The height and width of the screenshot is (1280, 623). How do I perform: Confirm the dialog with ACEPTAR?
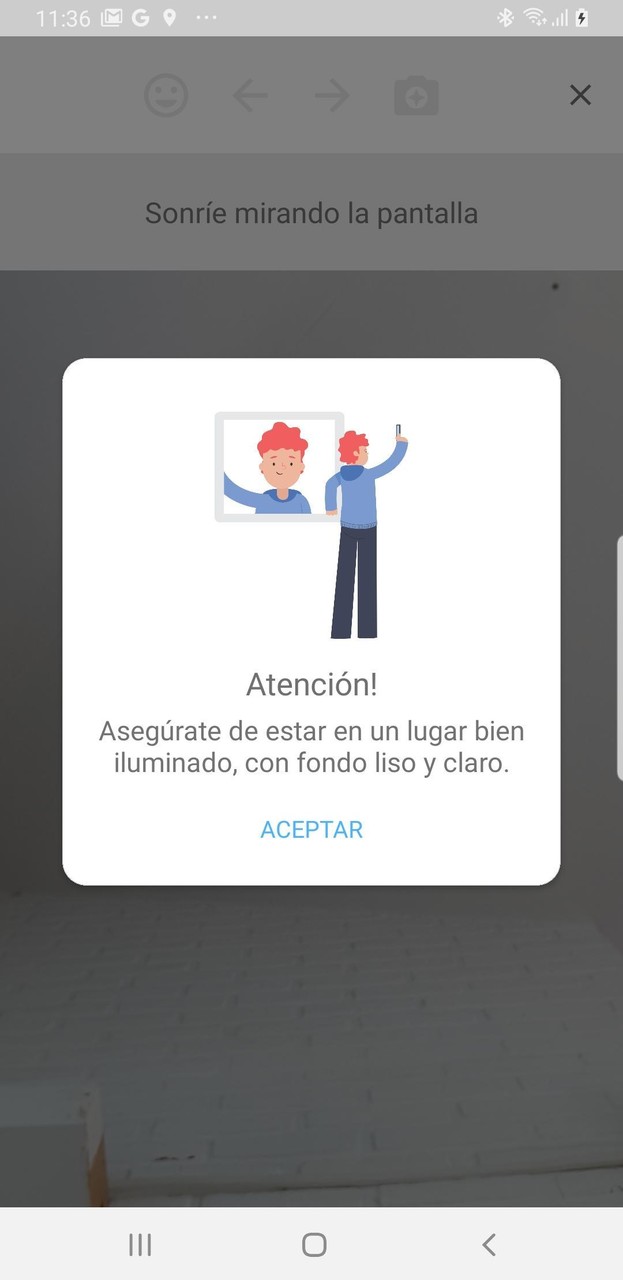click(x=311, y=829)
